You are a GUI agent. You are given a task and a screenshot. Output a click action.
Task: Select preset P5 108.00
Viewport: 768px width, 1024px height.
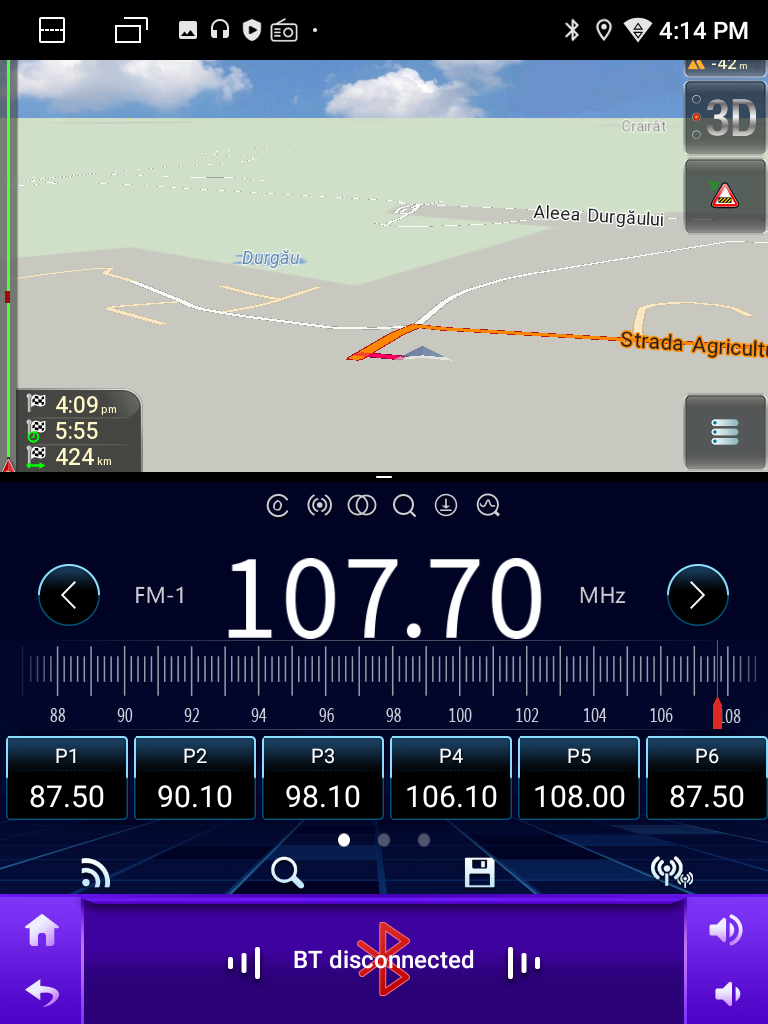(x=579, y=778)
